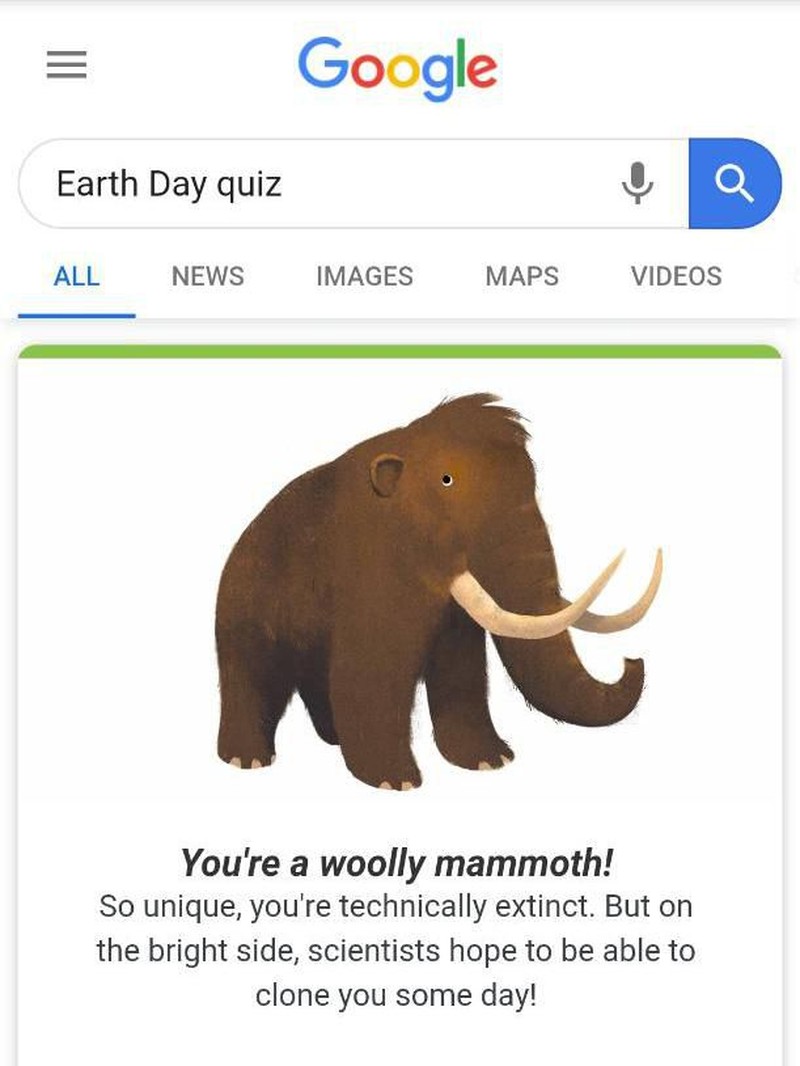800x1066 pixels.
Task: Select the All results tab
Action: [x=76, y=276]
